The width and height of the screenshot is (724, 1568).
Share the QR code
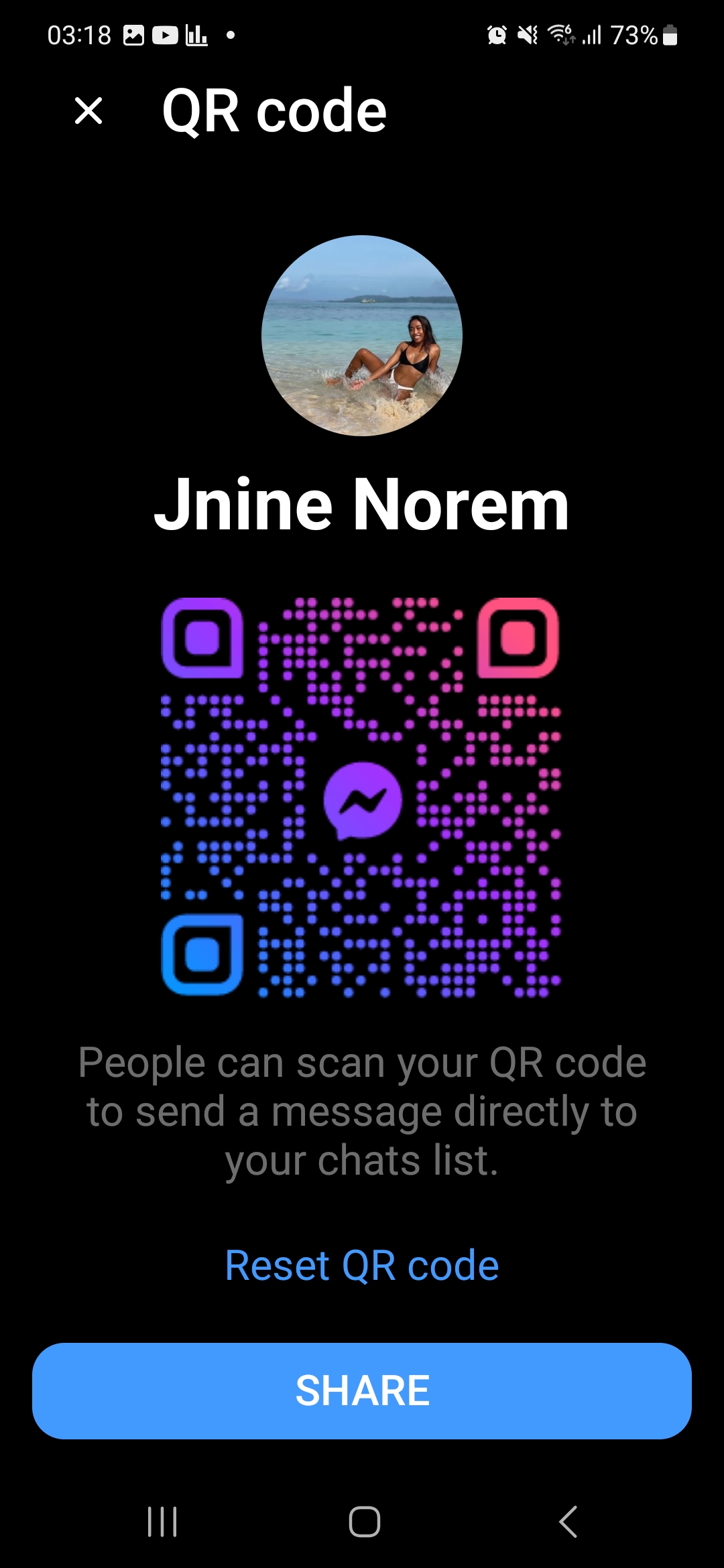coord(362,1390)
